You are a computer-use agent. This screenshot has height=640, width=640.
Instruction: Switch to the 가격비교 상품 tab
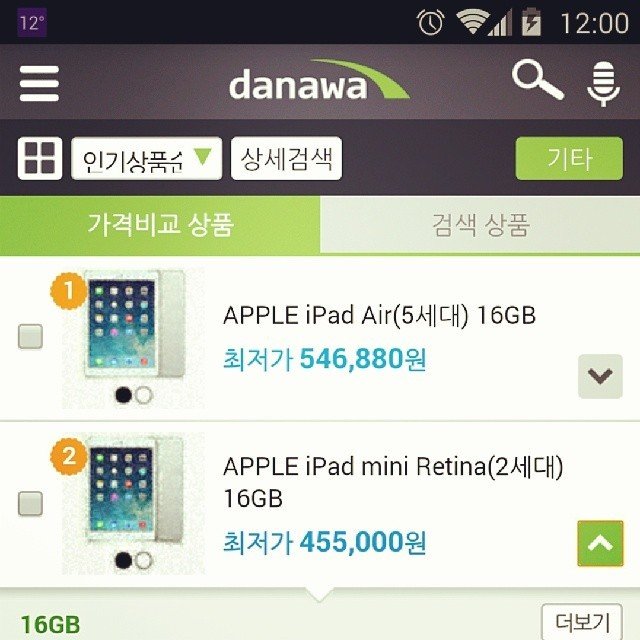point(160,225)
